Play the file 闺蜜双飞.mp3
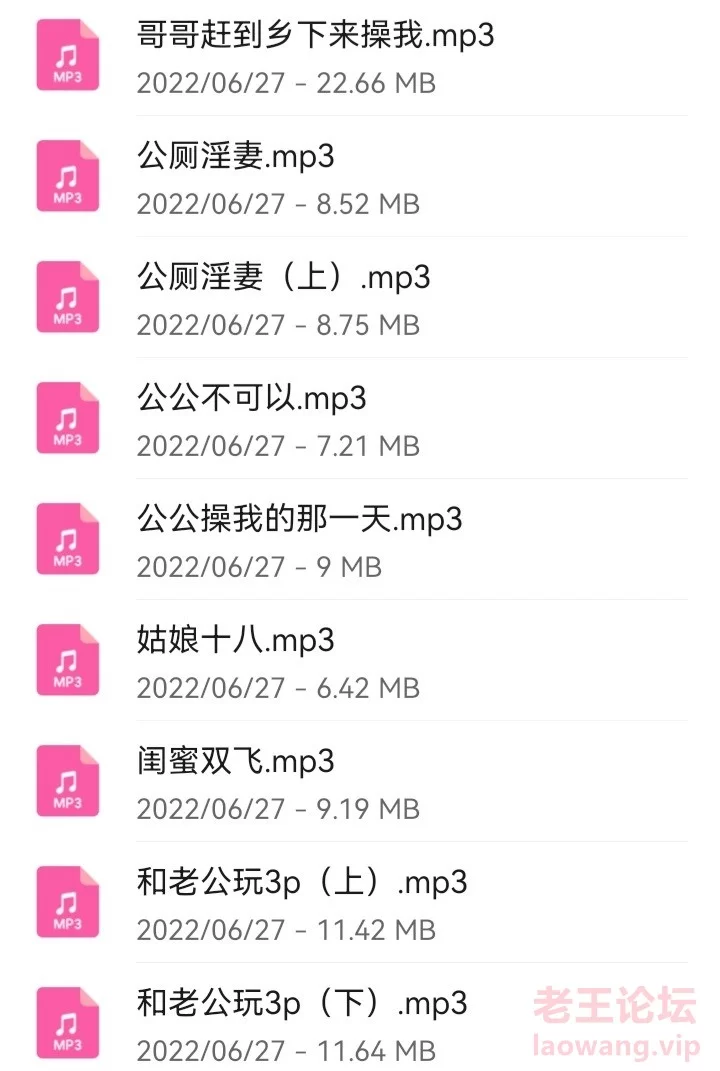This screenshot has width=720, height=1071. coord(235,762)
